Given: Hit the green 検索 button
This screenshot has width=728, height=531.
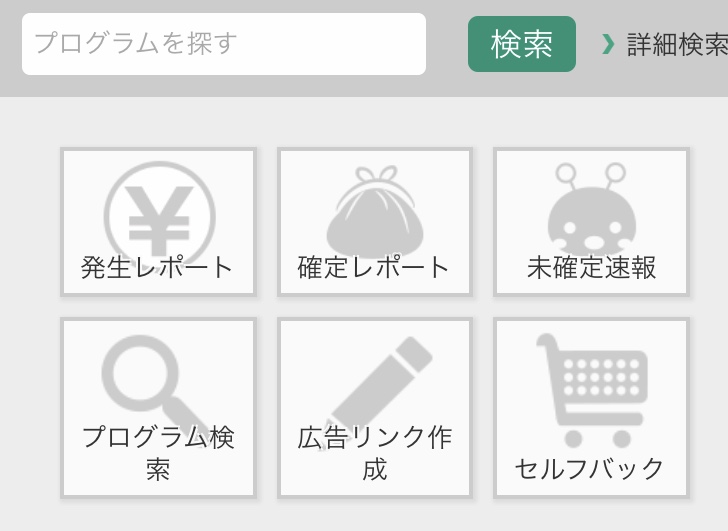Looking at the screenshot, I should pos(521,44).
